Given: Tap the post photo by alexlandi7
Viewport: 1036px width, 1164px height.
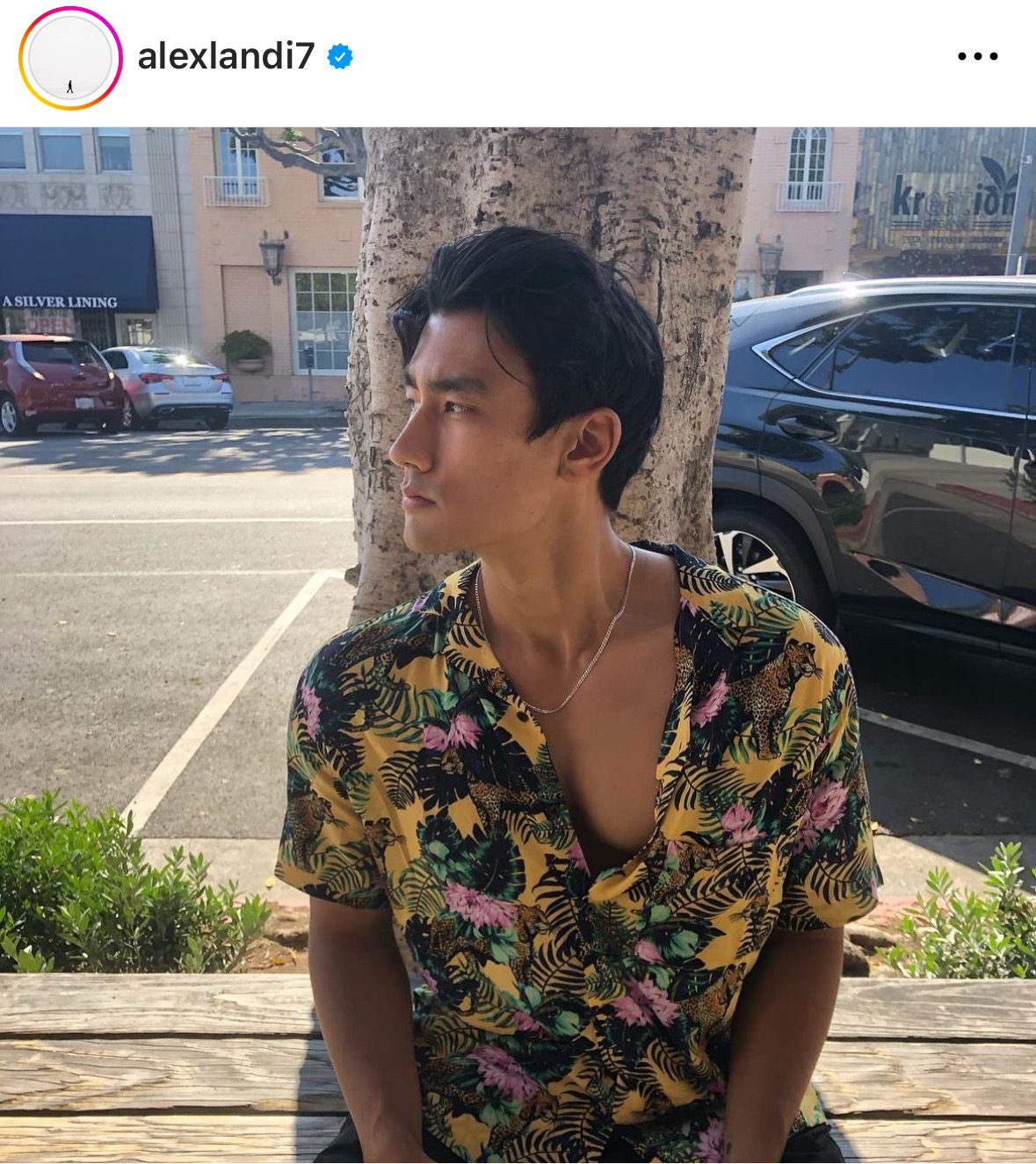Looking at the screenshot, I should (x=518, y=645).
